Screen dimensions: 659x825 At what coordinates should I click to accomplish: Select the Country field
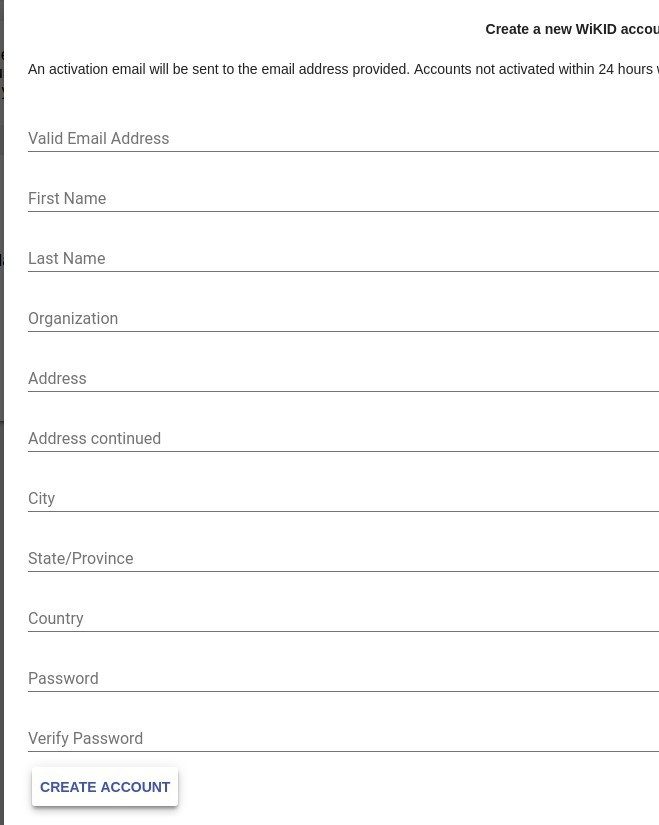tap(342, 618)
